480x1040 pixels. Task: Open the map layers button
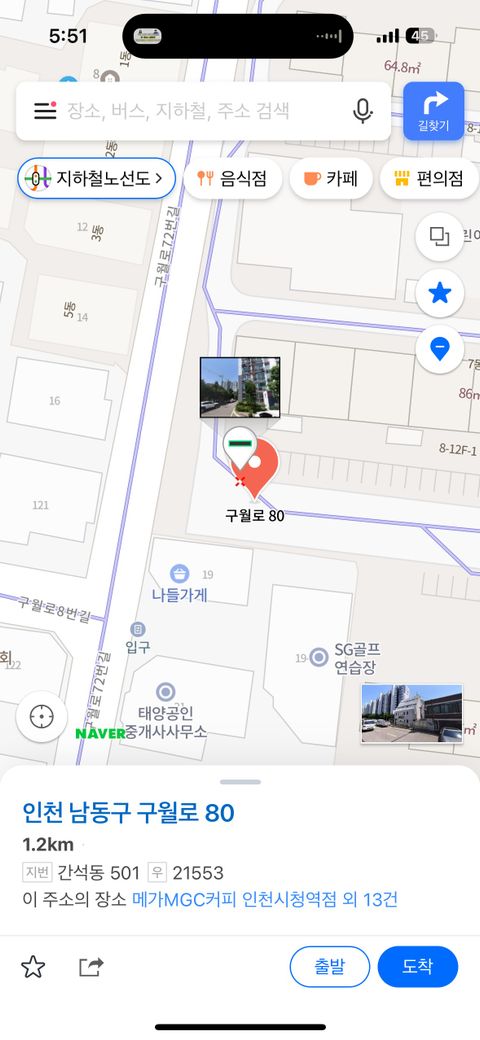point(440,236)
